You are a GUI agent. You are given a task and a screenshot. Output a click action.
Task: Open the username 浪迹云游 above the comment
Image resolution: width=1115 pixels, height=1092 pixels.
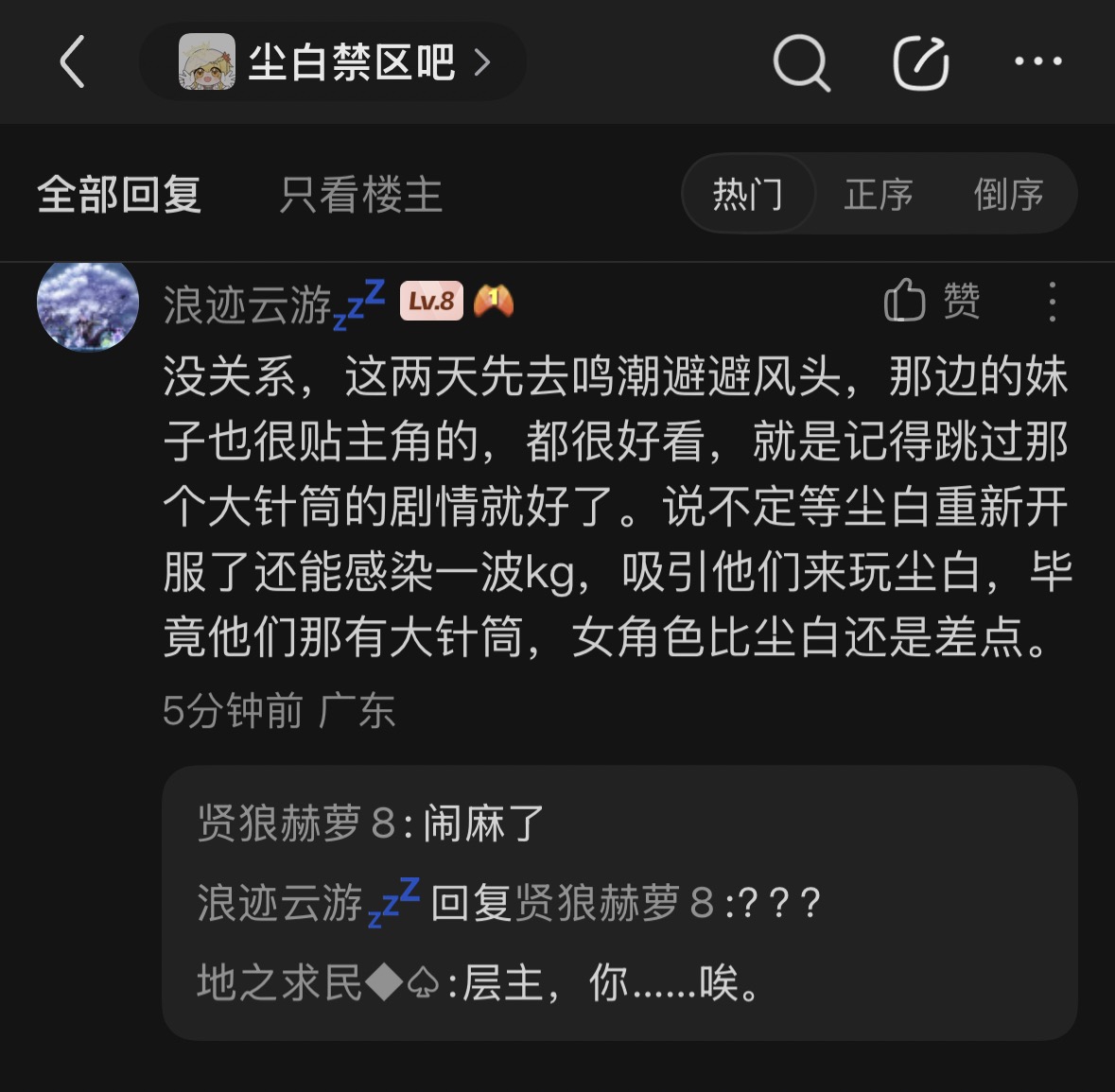[x=248, y=304]
